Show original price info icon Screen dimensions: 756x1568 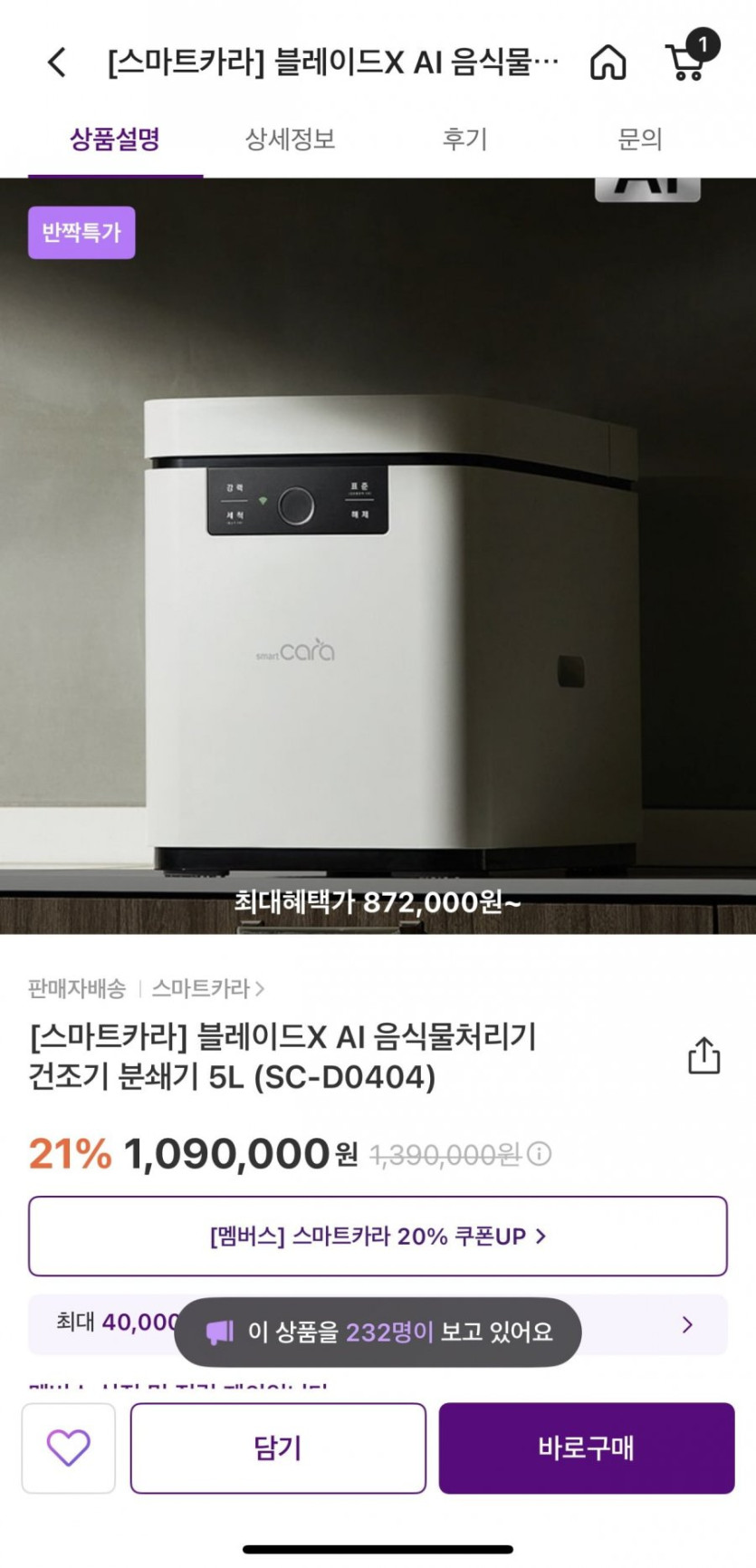coord(540,1154)
